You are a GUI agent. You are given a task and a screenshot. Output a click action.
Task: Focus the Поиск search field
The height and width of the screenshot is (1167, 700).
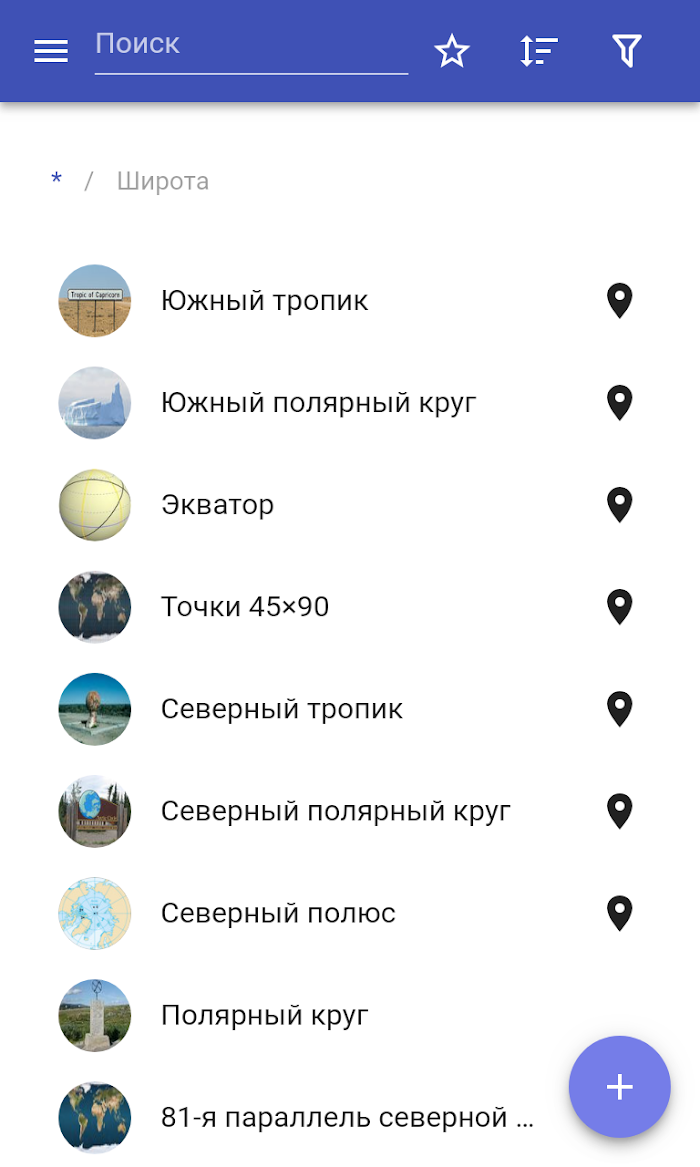coord(250,45)
